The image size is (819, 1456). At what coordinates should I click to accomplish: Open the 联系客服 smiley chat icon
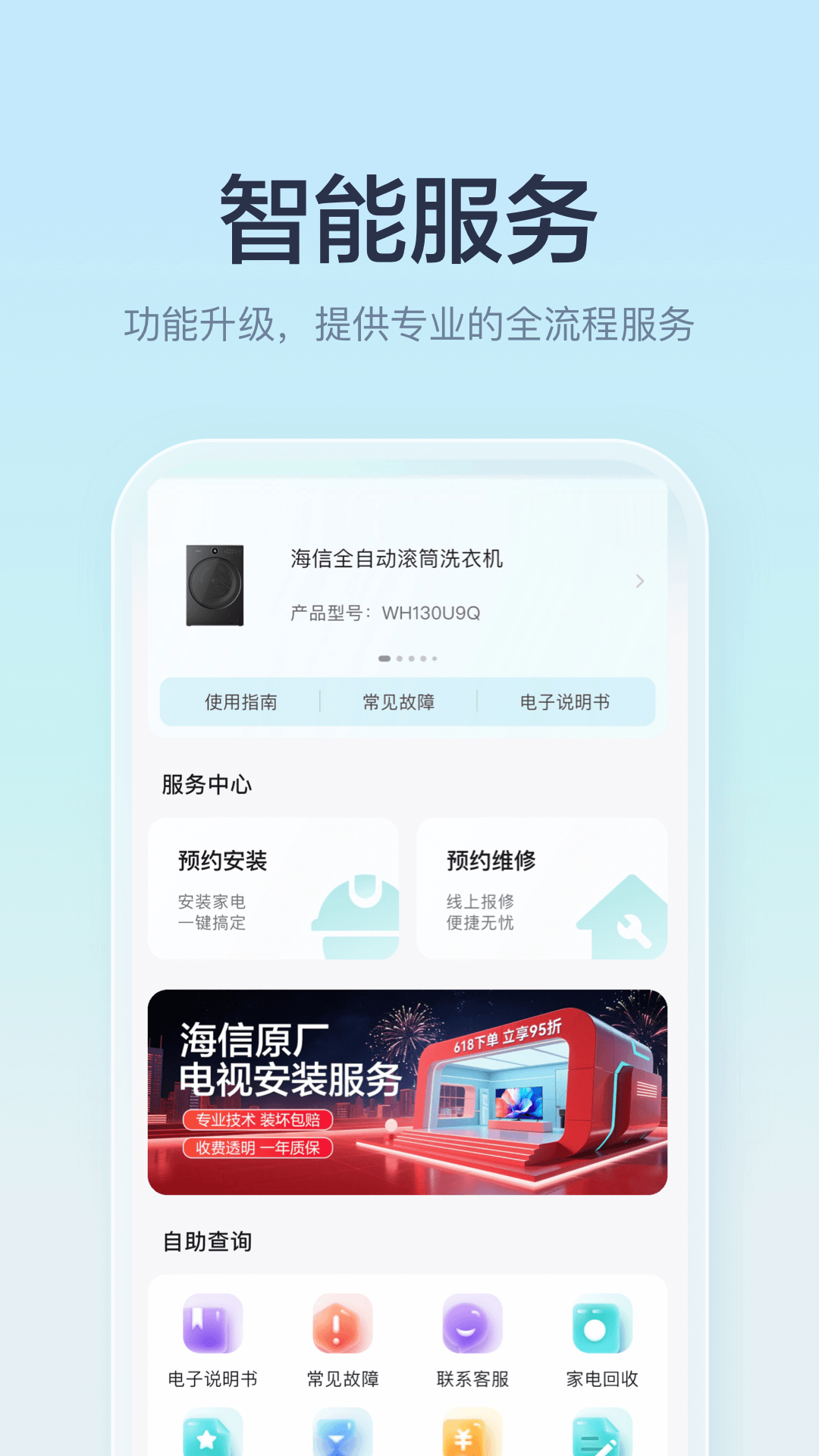468,1323
